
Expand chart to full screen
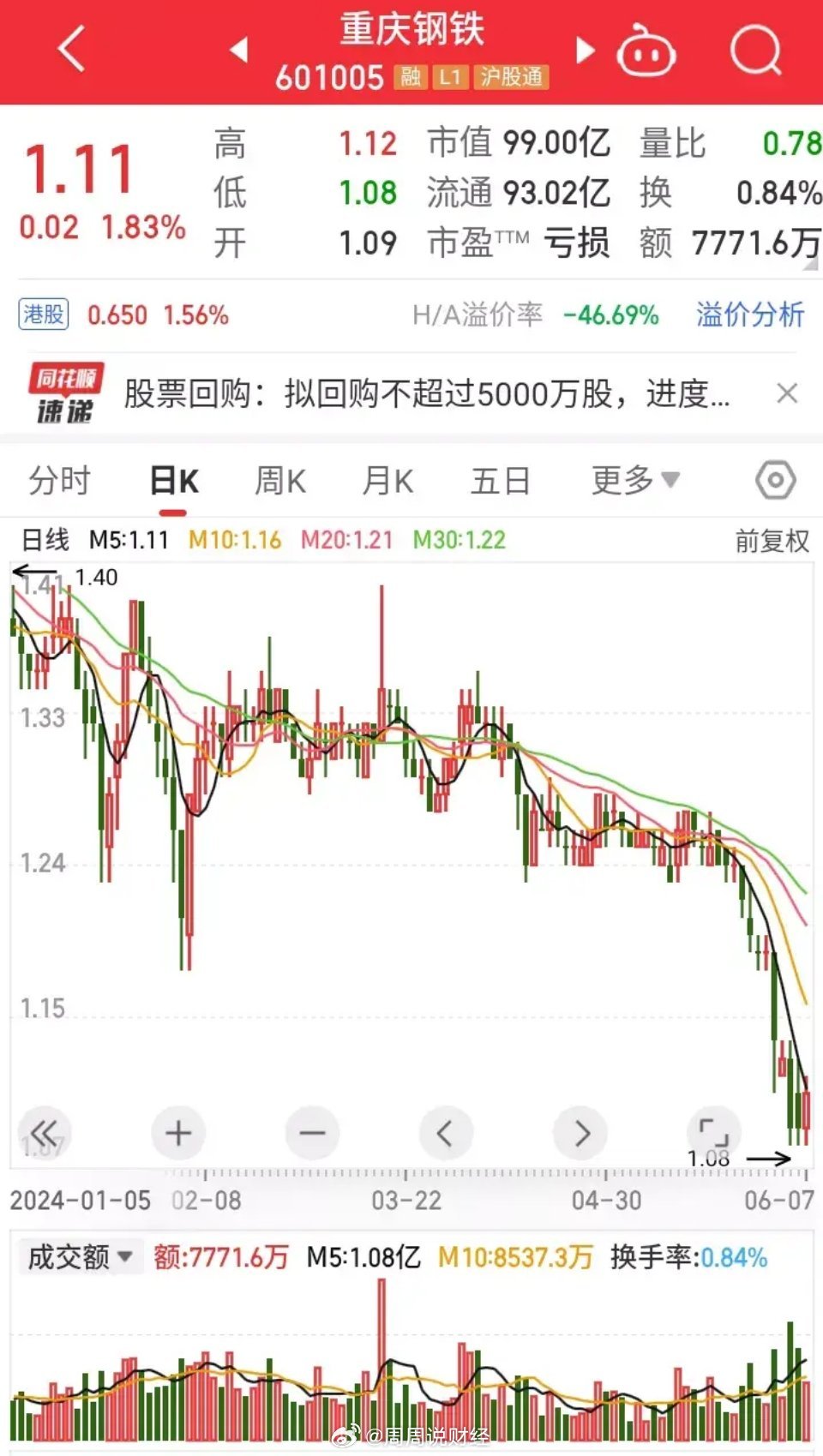click(x=714, y=1133)
